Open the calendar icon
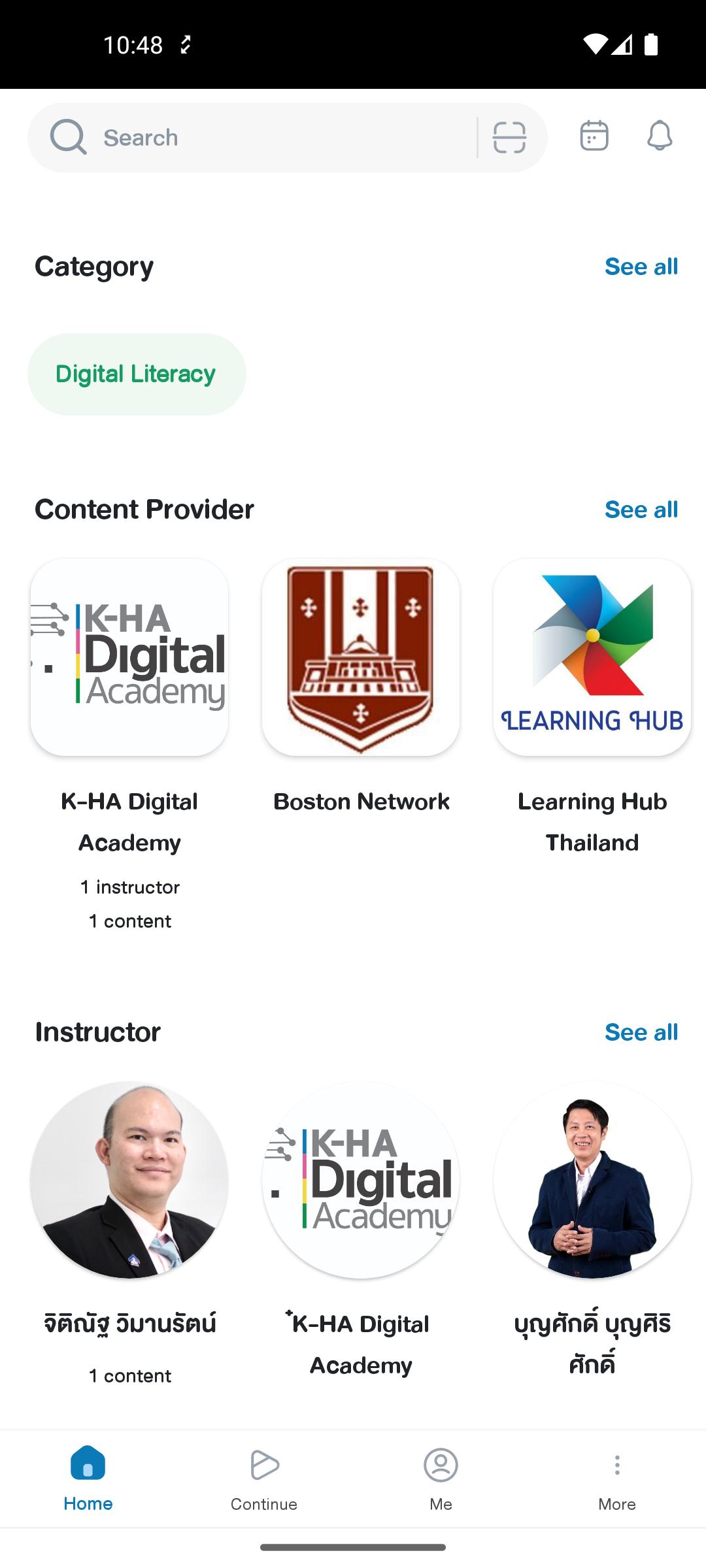This screenshot has height=1568, width=706. pos(594,136)
